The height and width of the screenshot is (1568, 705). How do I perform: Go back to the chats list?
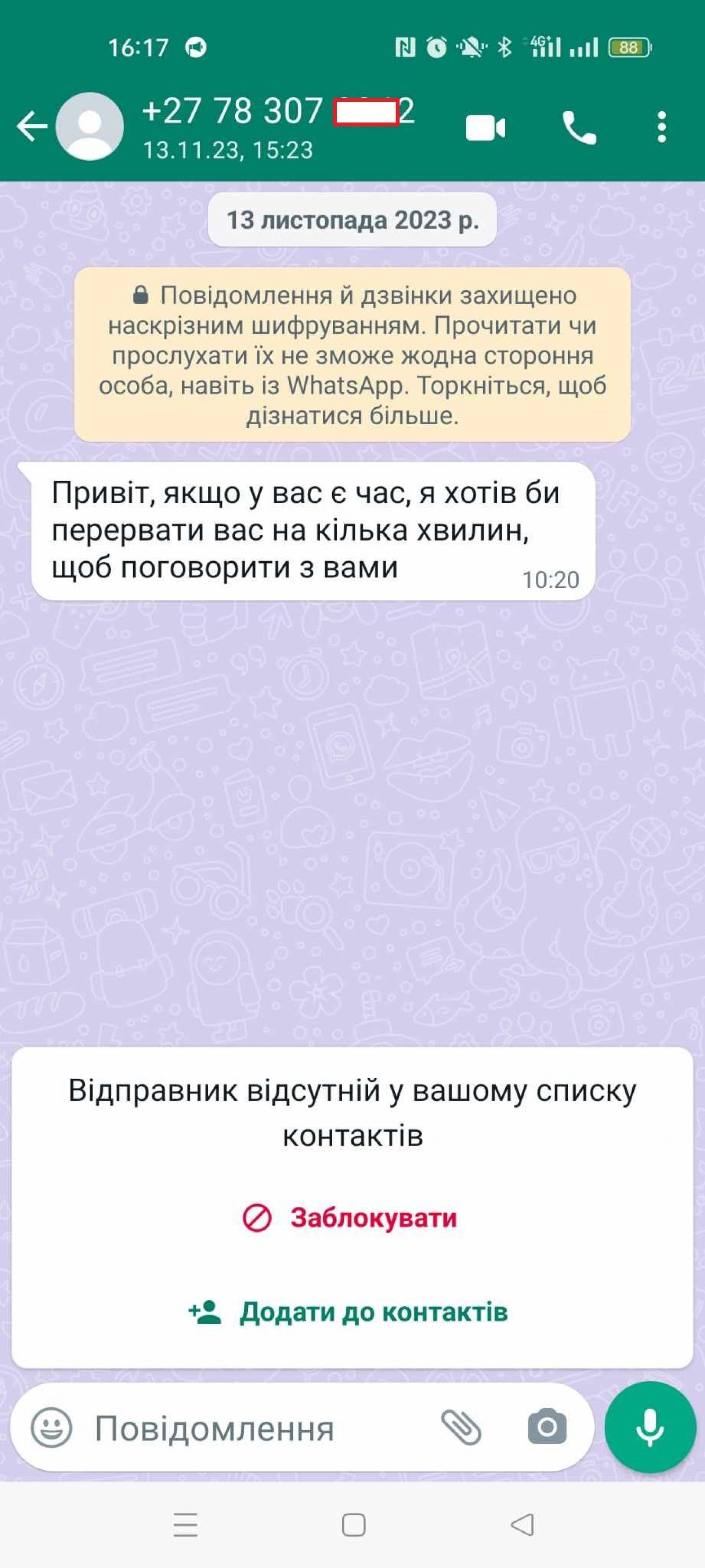(32, 127)
